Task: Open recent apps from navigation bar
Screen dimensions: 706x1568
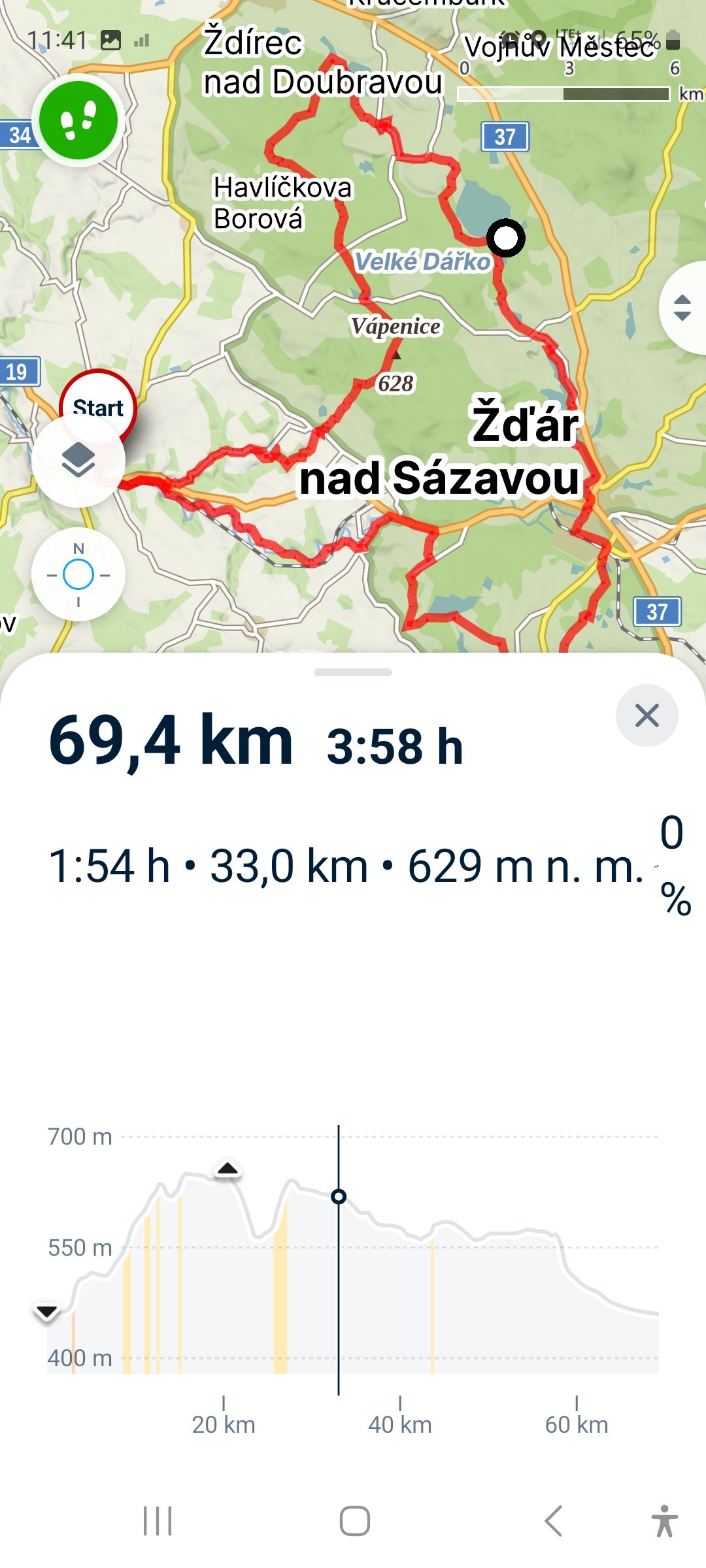Action: pyautogui.click(x=158, y=1521)
